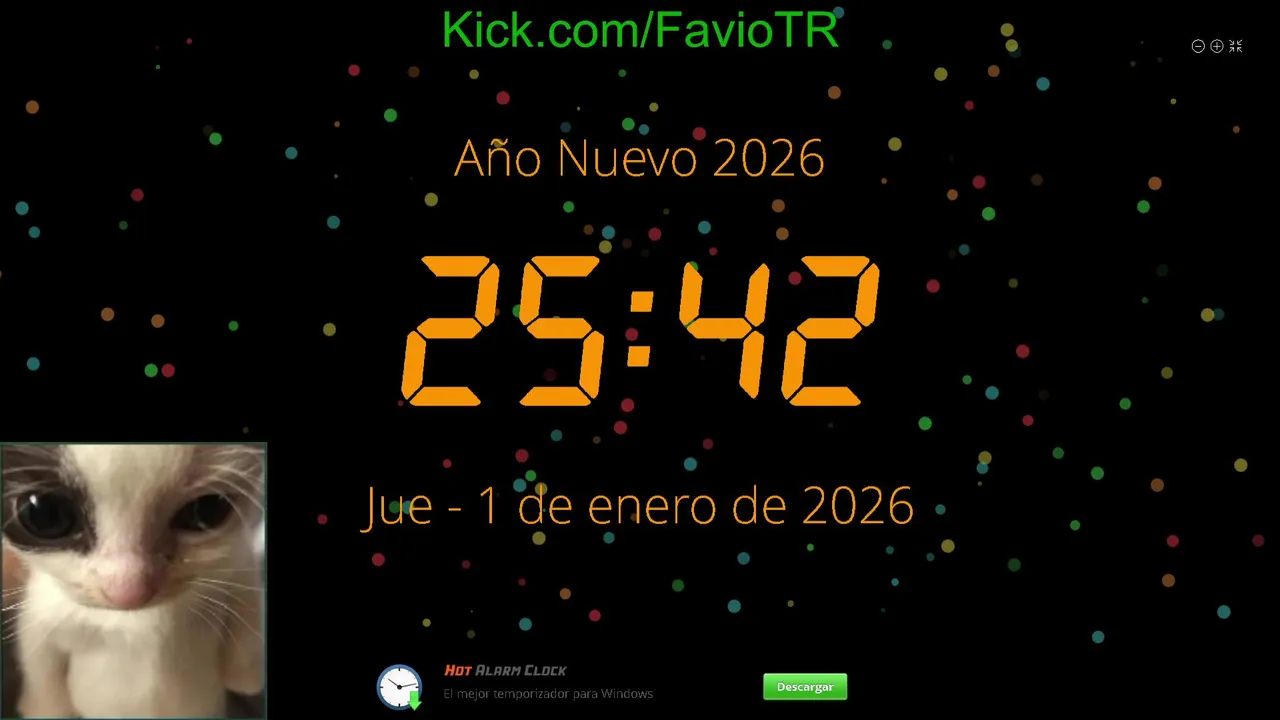Increase the timer size with the plus icon

(x=1217, y=46)
